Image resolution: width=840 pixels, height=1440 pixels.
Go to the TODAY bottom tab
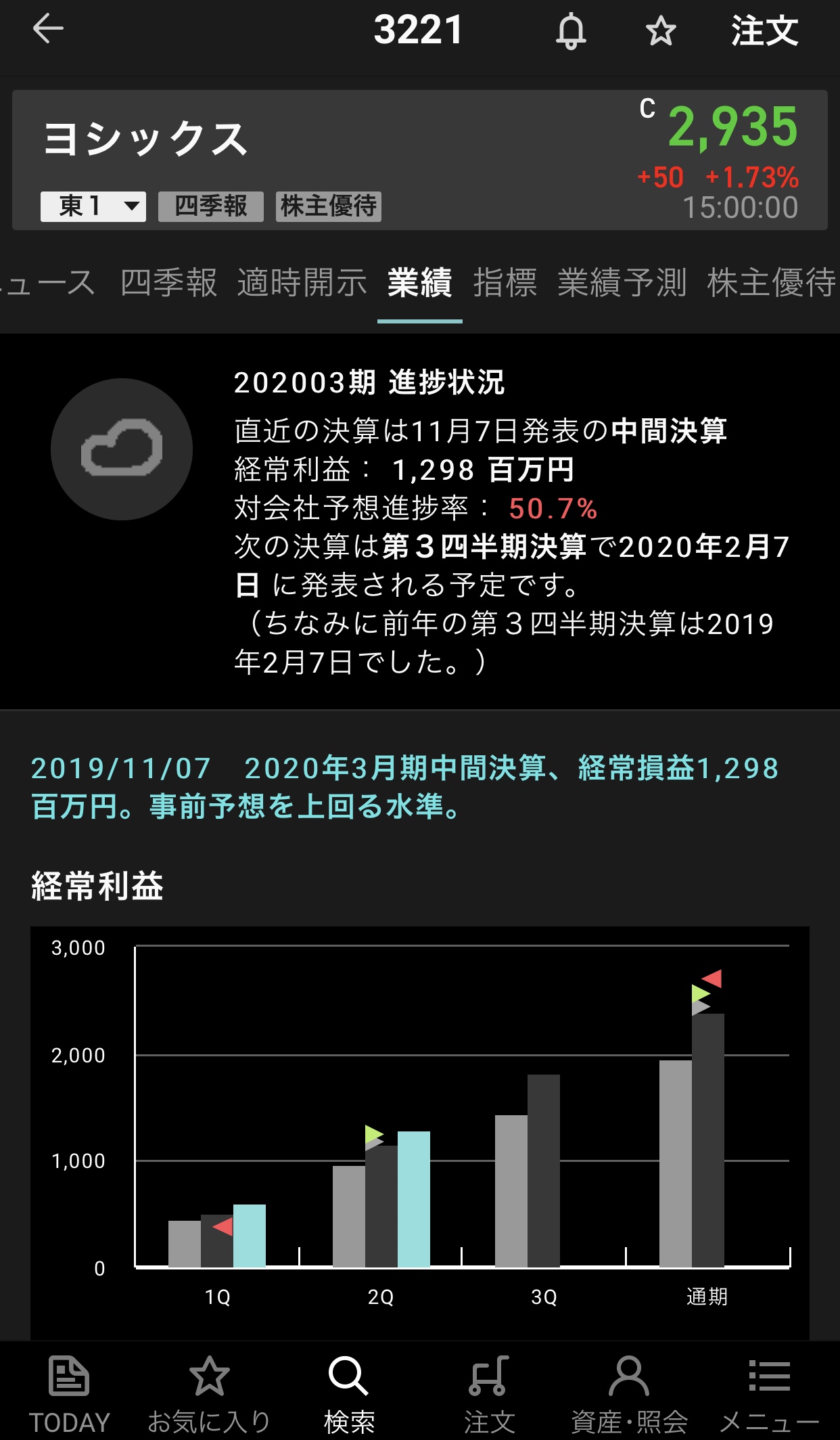[x=69, y=1394]
